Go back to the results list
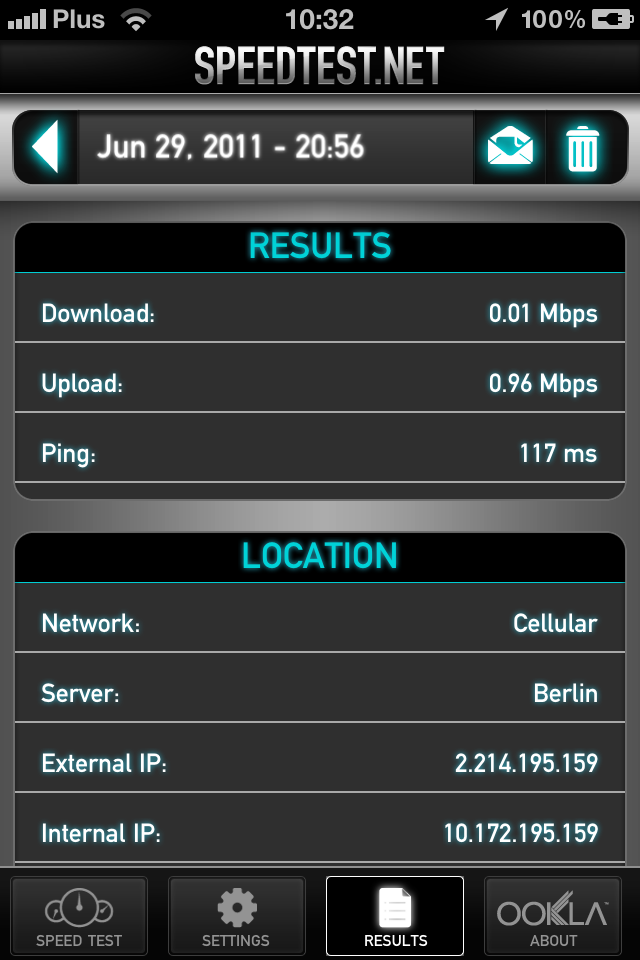The width and height of the screenshot is (640, 960). pyautogui.click(x=46, y=148)
